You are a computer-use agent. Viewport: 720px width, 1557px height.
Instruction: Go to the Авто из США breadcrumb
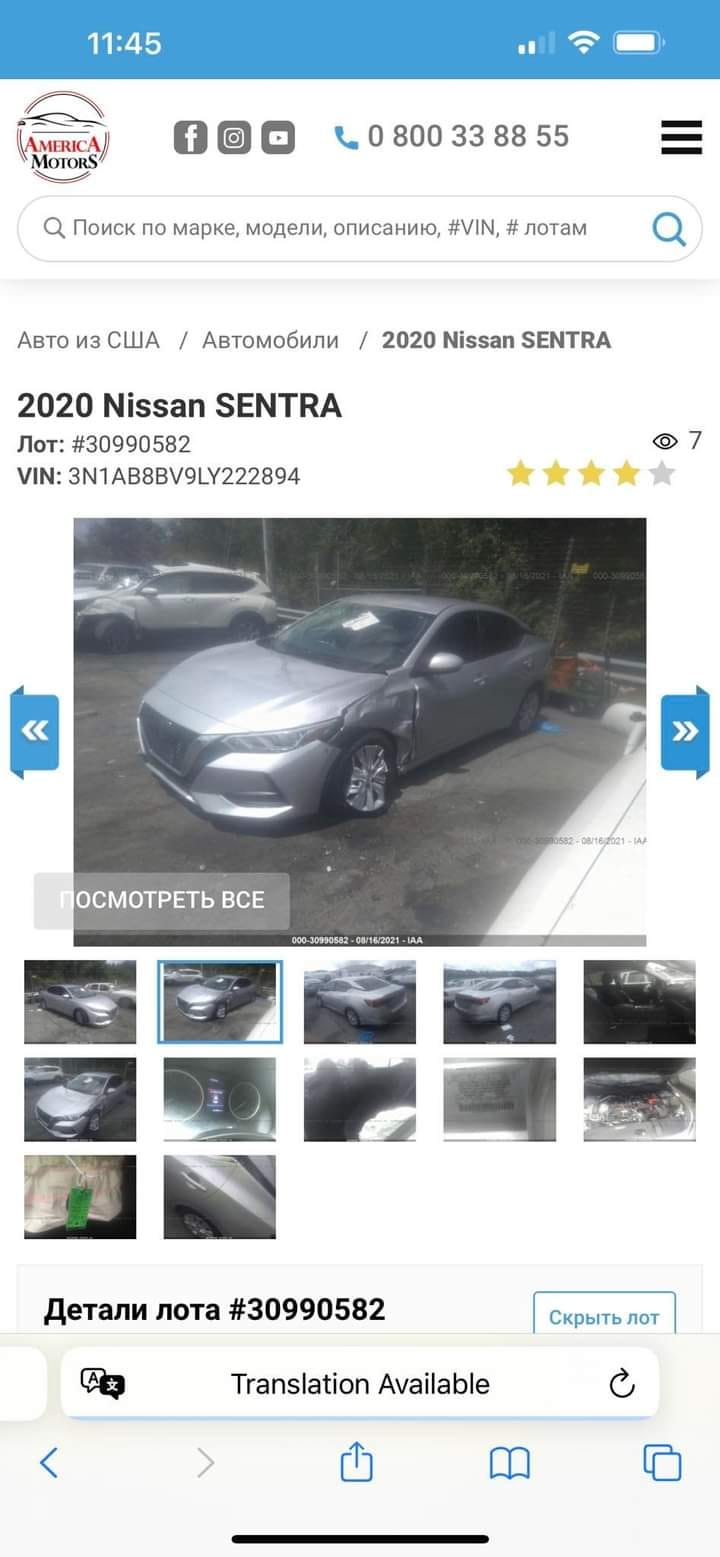point(88,340)
